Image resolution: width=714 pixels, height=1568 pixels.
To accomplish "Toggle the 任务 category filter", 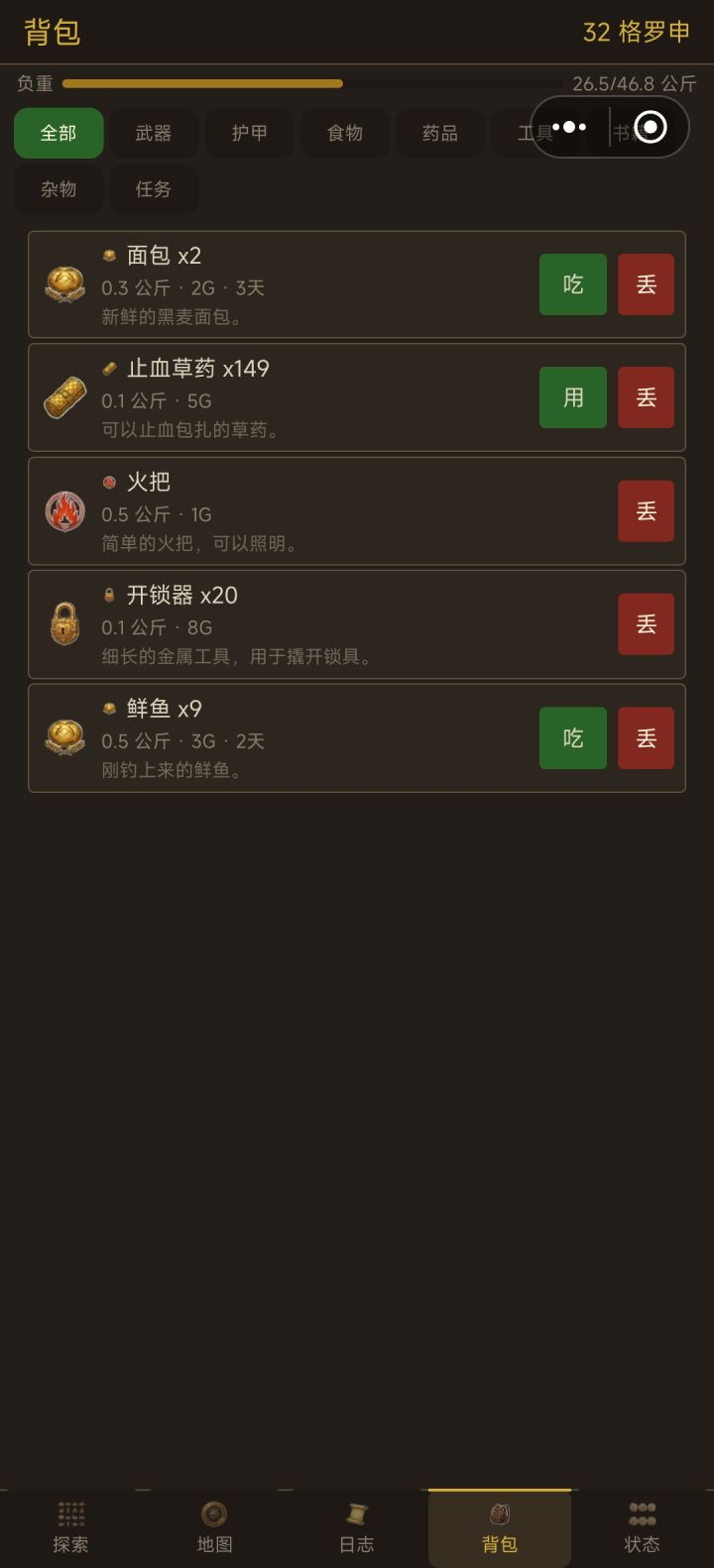I will pyautogui.click(x=154, y=189).
